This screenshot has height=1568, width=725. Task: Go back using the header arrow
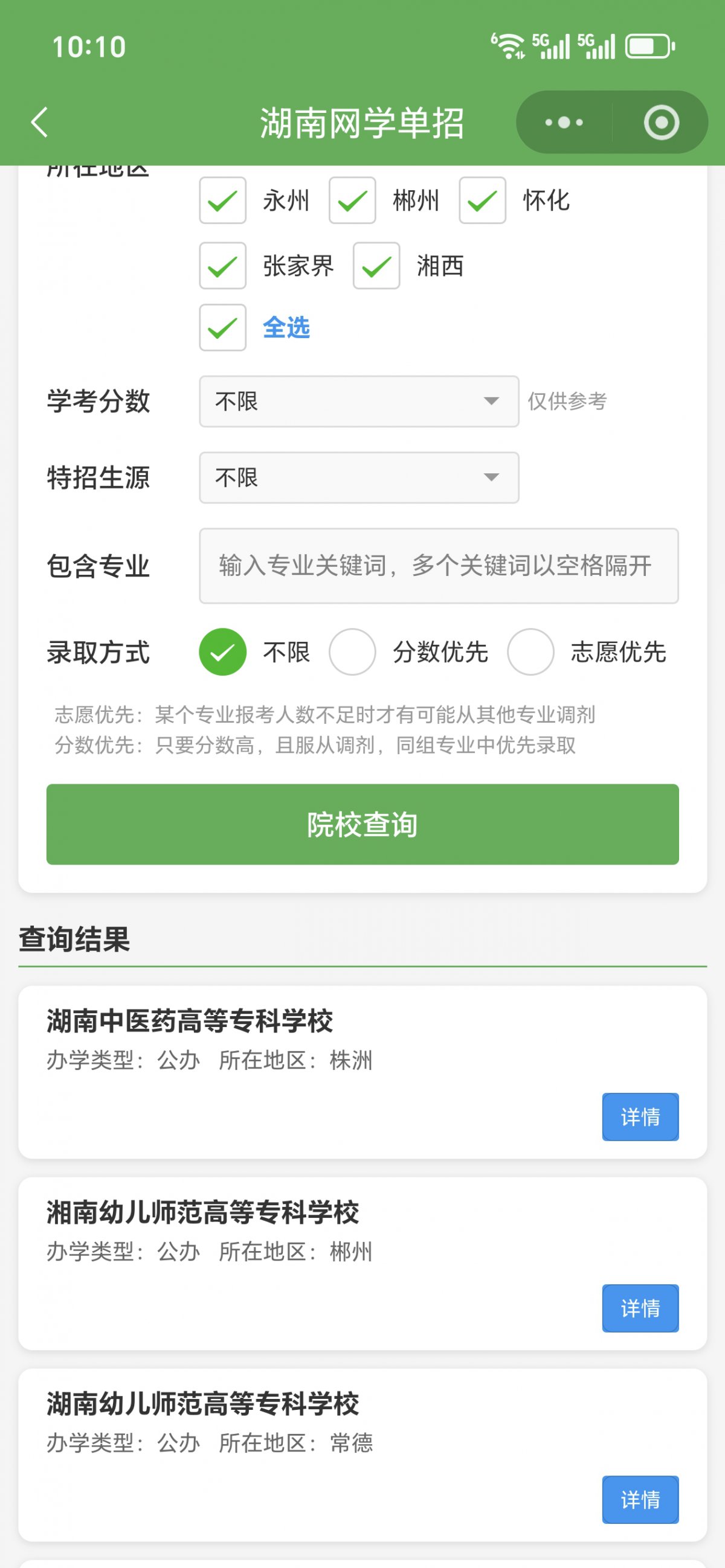[x=40, y=123]
